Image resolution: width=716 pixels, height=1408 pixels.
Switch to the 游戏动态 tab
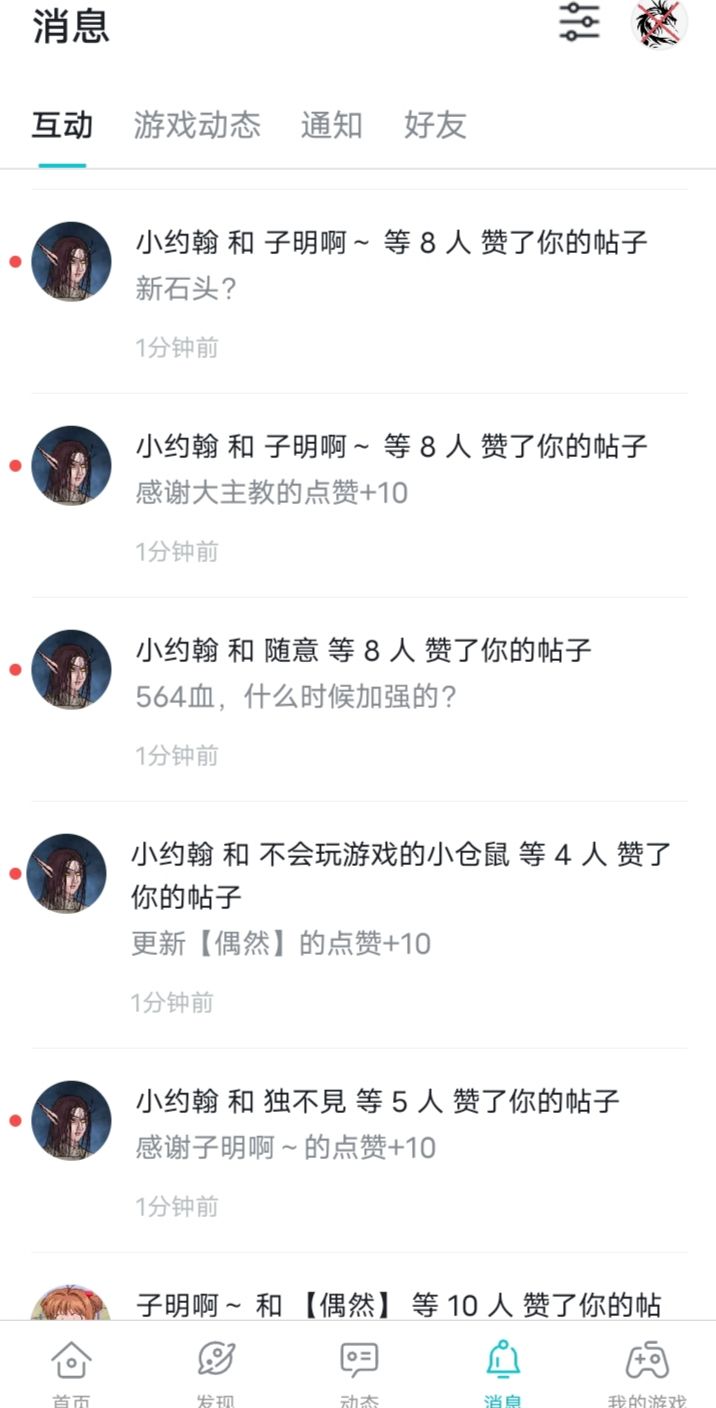[197, 125]
